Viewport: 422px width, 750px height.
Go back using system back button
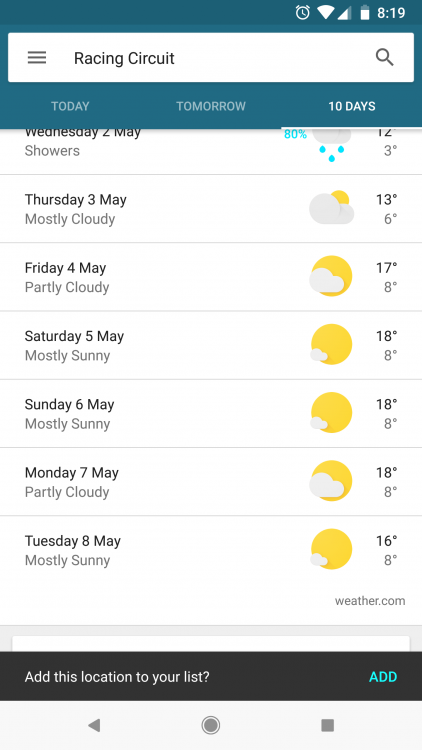[94, 726]
